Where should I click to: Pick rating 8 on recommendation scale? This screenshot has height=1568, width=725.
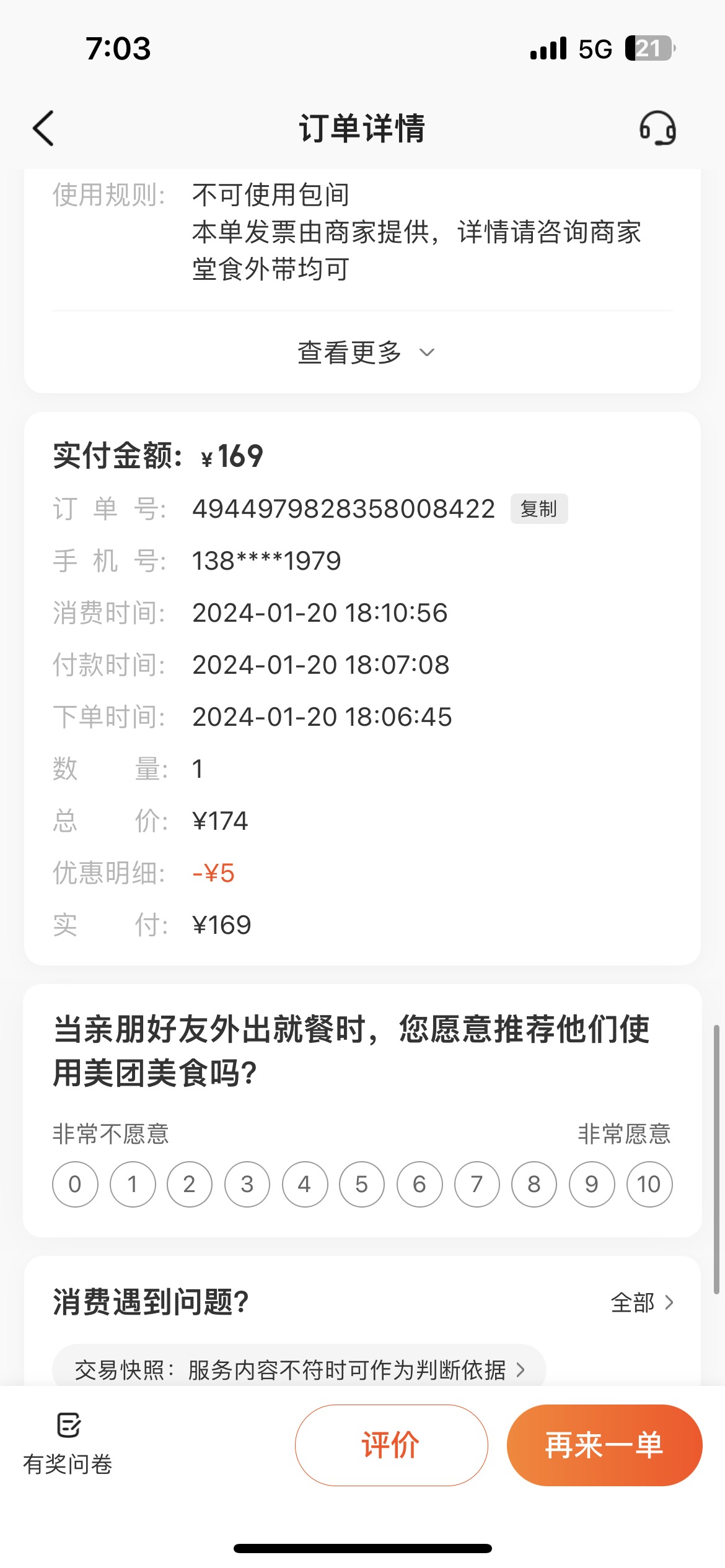click(534, 1185)
